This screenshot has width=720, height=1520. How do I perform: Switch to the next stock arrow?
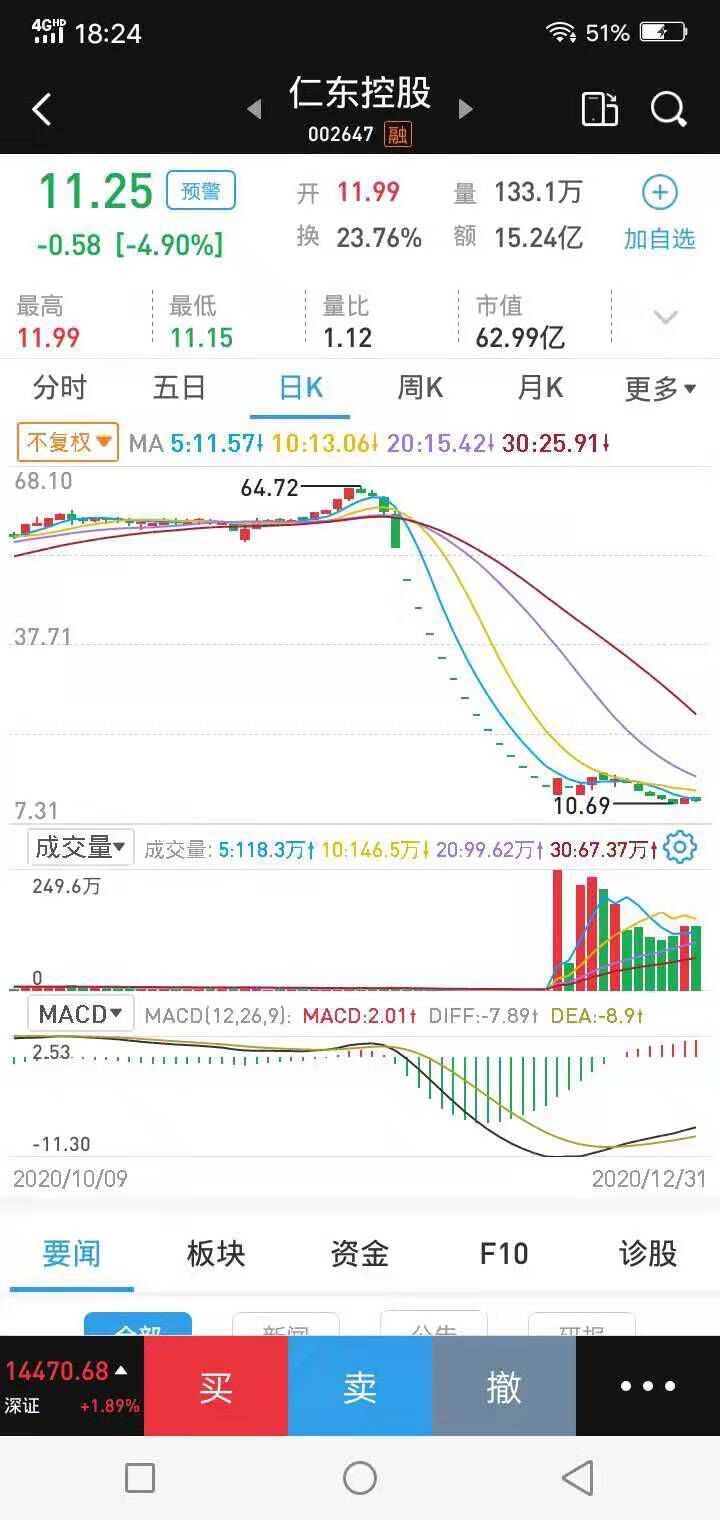tap(465, 110)
